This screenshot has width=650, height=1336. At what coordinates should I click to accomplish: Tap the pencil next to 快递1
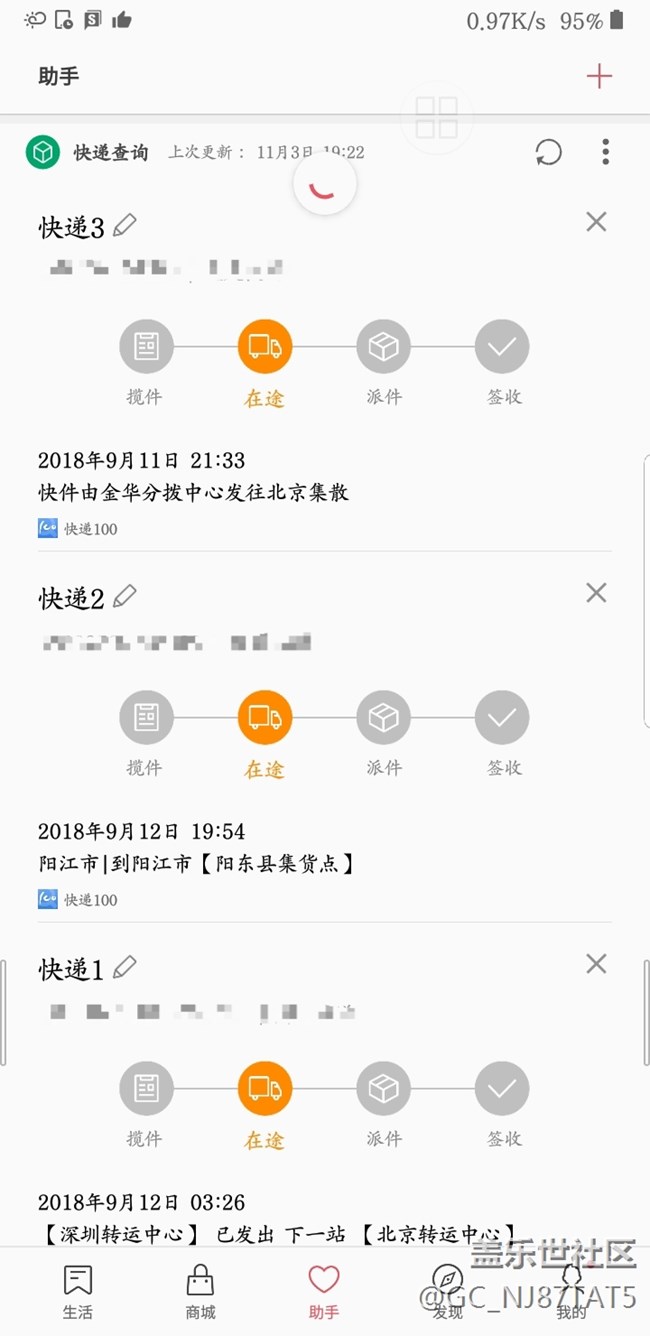coord(125,968)
